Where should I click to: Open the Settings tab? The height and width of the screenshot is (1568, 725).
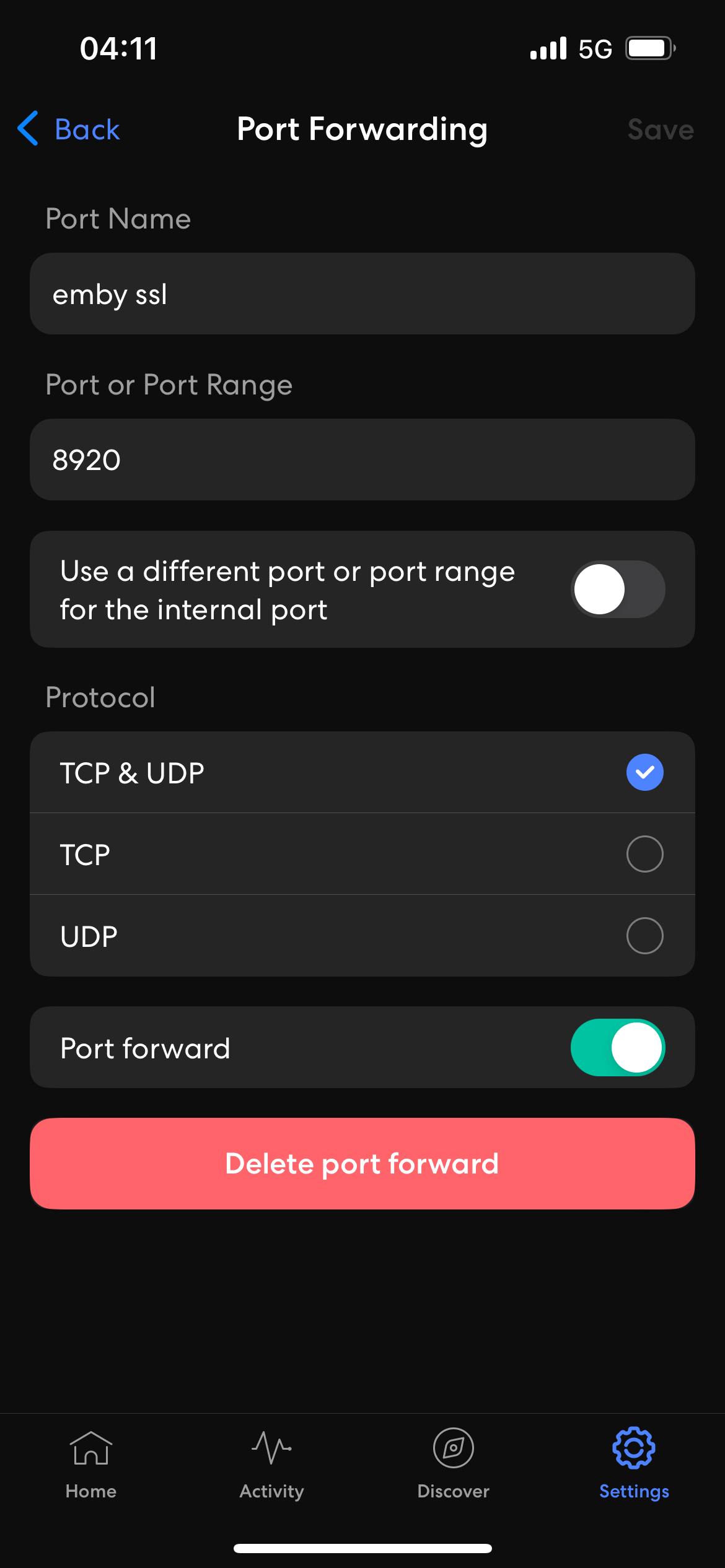coord(634,1464)
